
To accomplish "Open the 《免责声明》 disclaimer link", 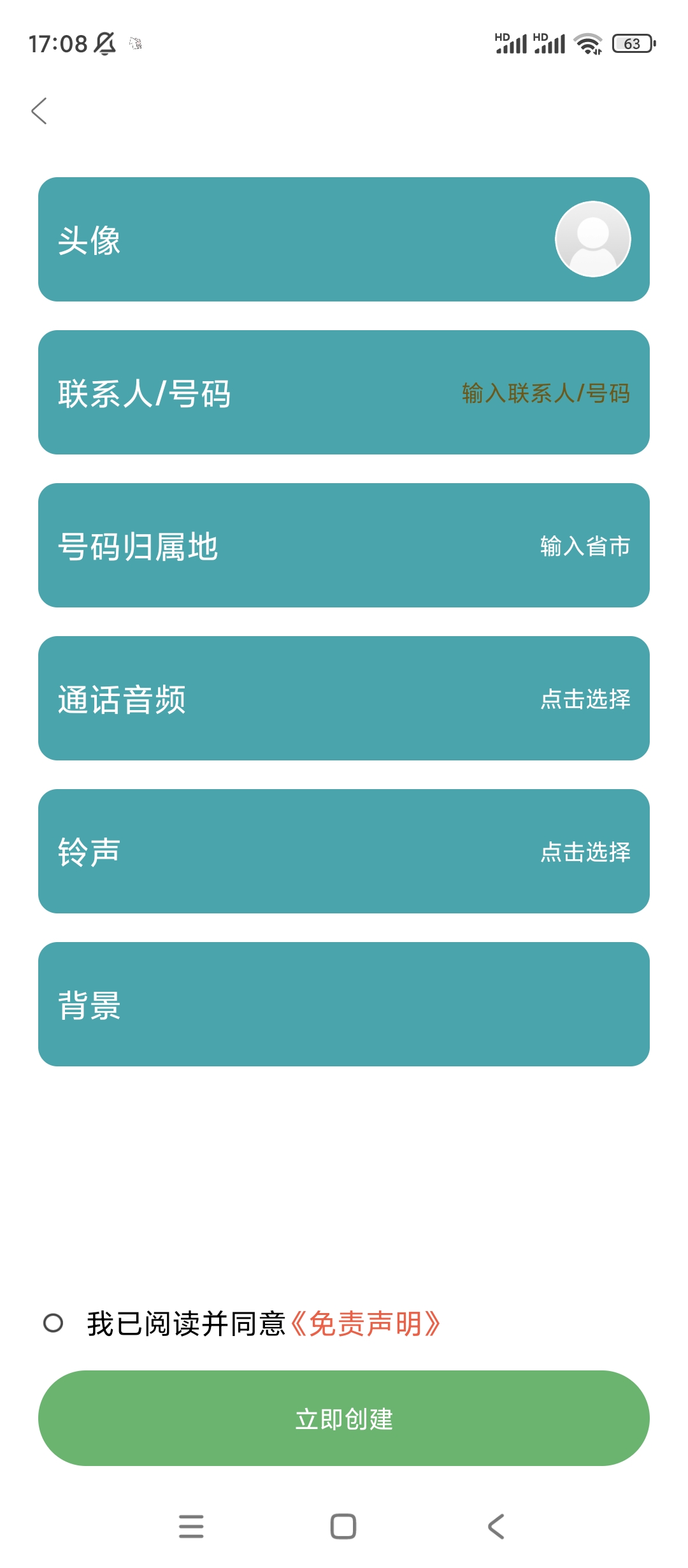I will pos(365,1324).
